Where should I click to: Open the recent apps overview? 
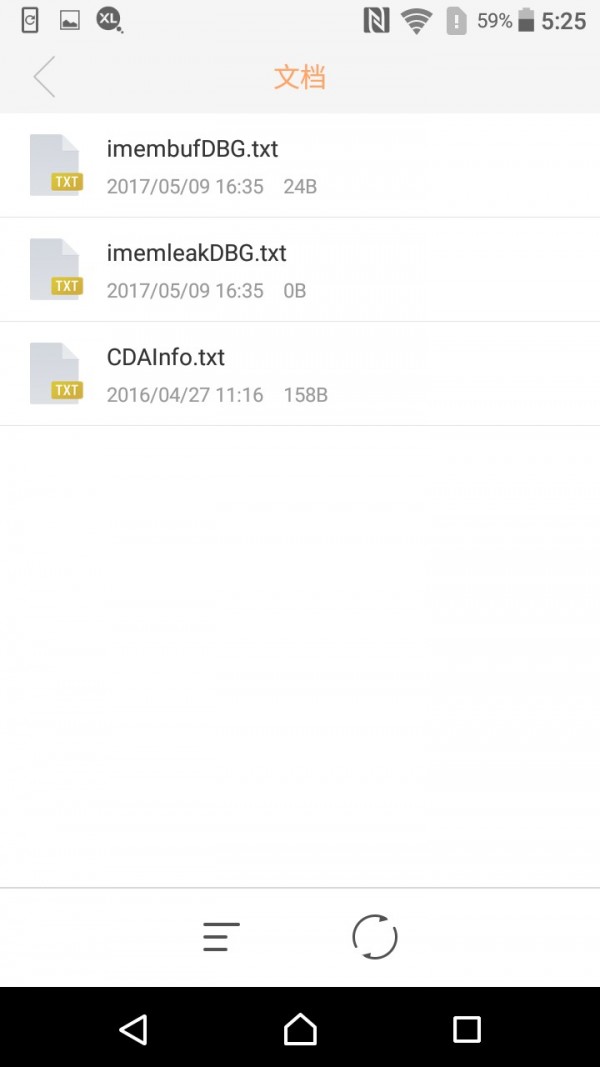tap(467, 1029)
